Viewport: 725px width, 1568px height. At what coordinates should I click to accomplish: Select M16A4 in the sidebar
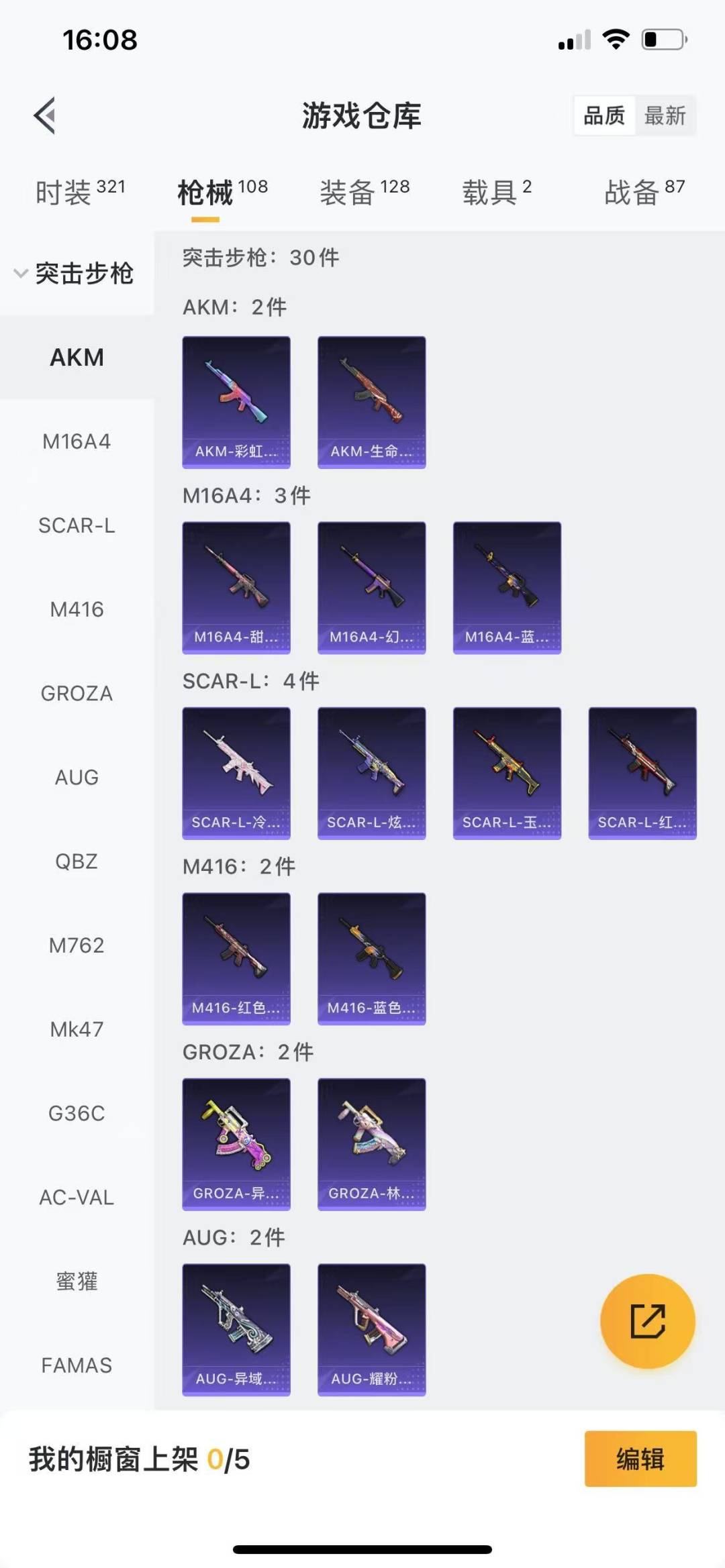tap(77, 441)
